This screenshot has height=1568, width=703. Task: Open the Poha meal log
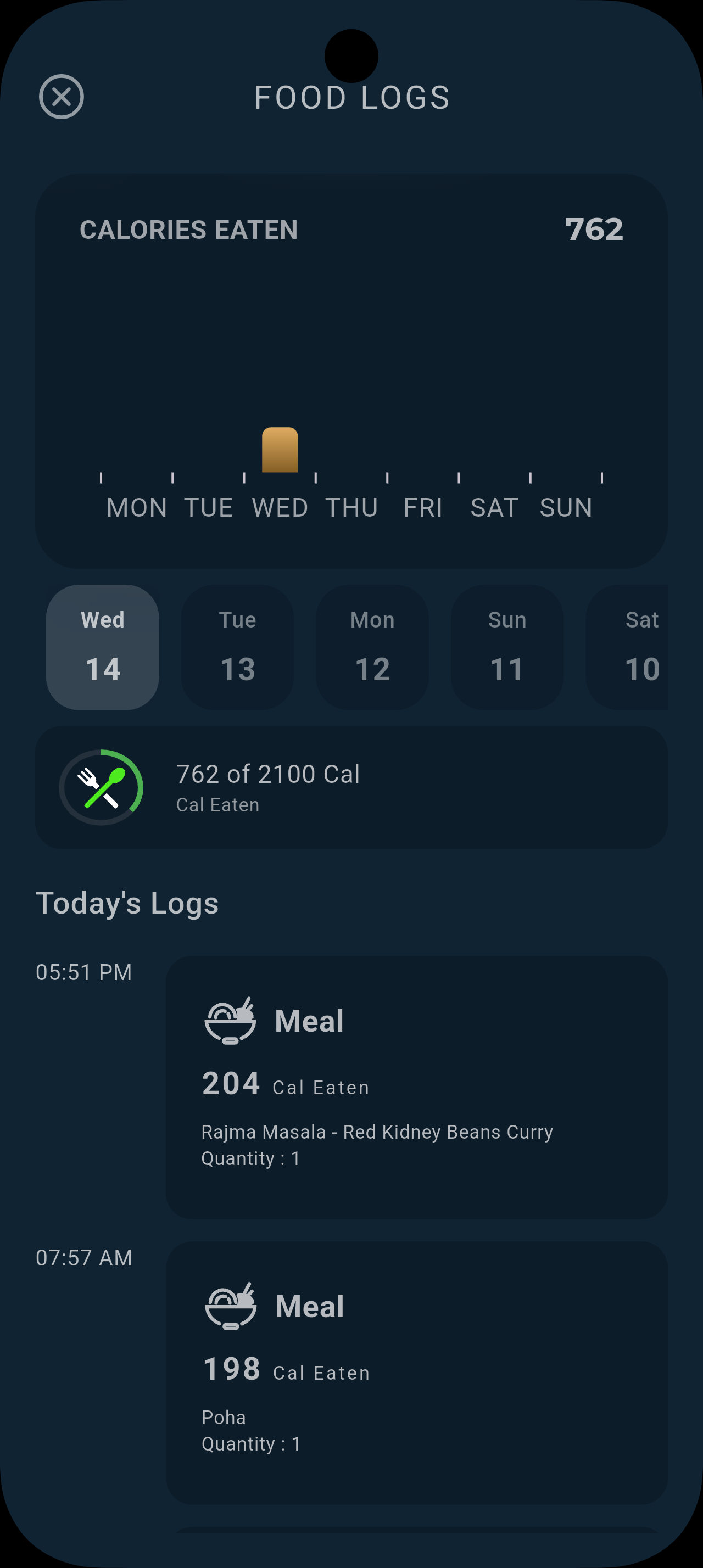pos(416,1372)
